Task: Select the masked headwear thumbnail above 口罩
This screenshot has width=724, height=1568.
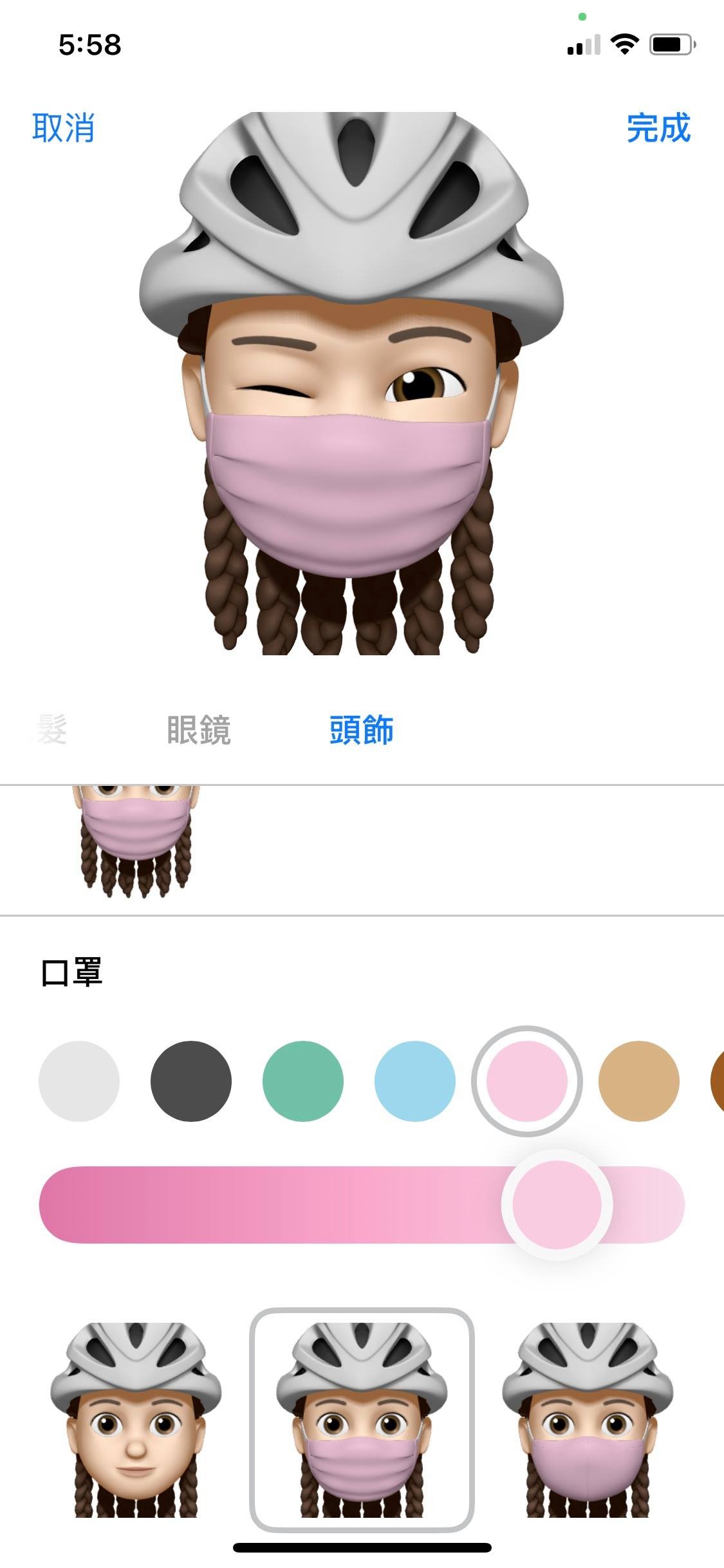Action: [136, 840]
